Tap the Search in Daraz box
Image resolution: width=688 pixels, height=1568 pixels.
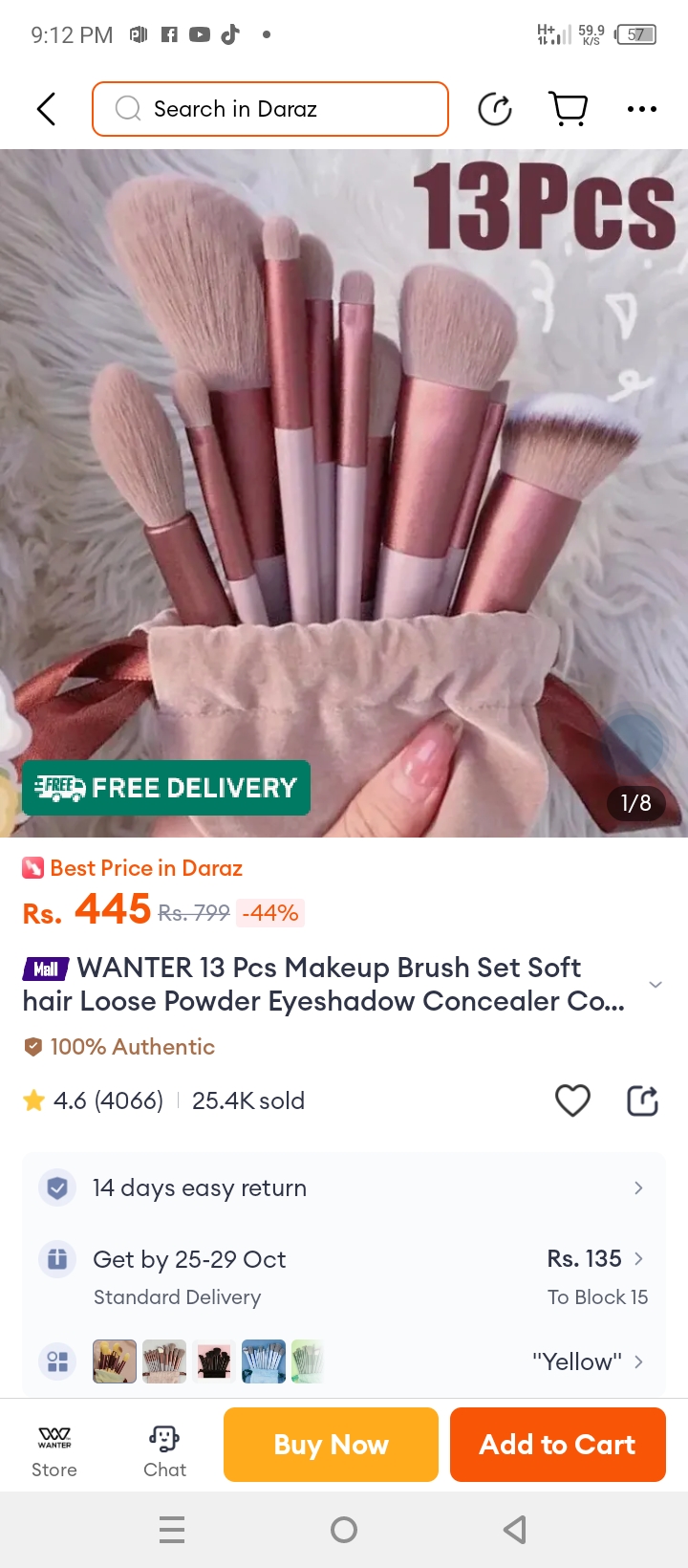(270, 109)
